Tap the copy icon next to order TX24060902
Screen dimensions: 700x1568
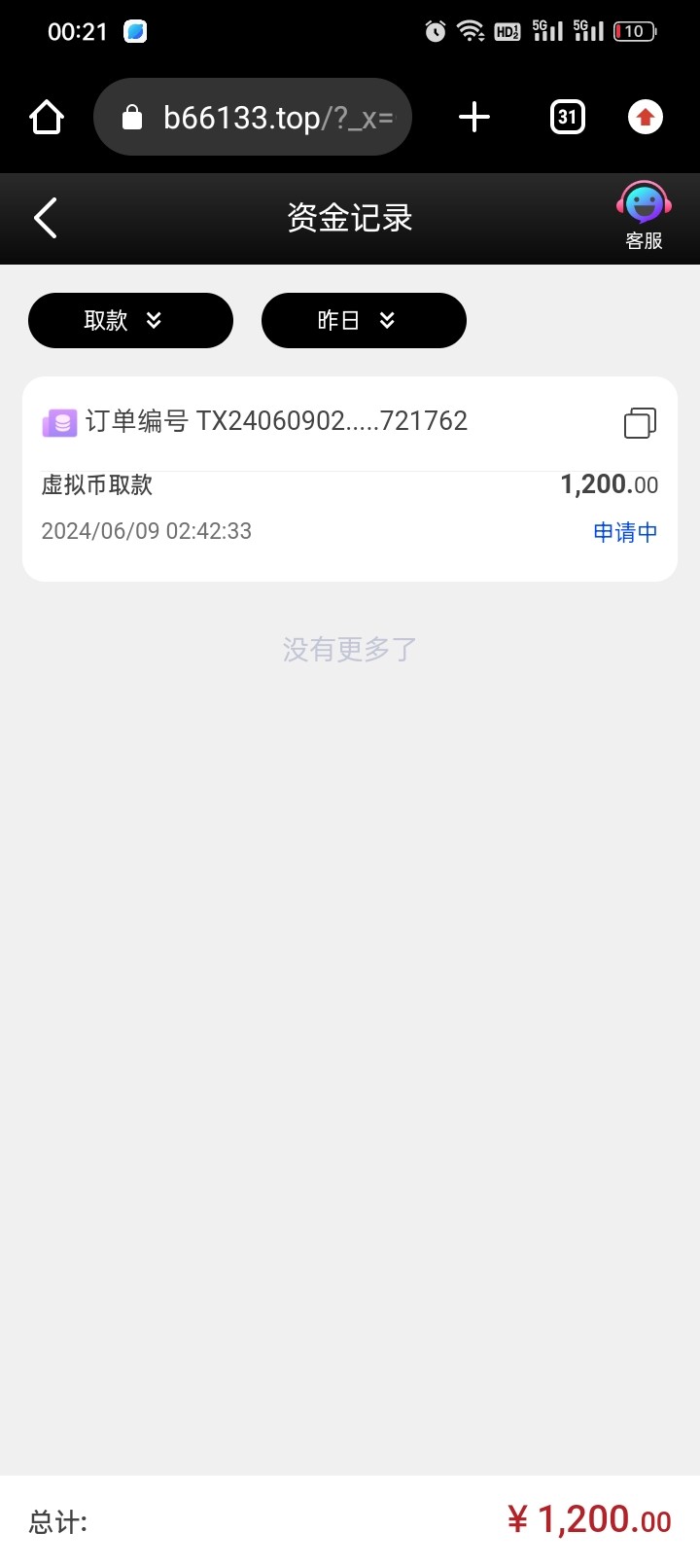pos(639,422)
